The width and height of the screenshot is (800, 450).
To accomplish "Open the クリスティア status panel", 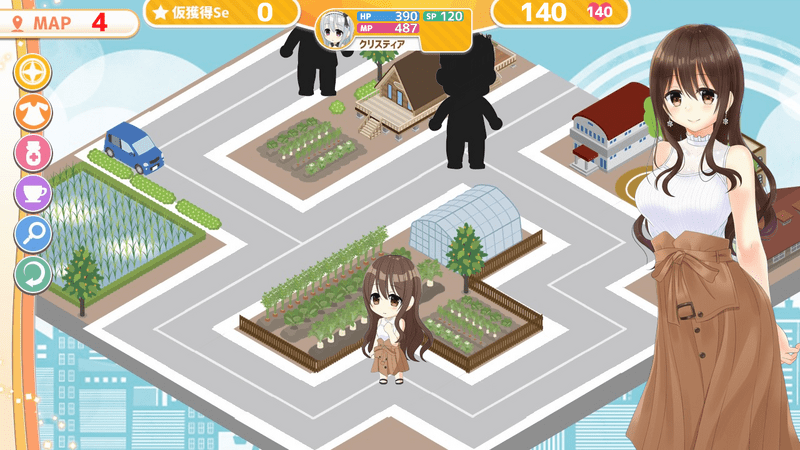I will 394,30.
